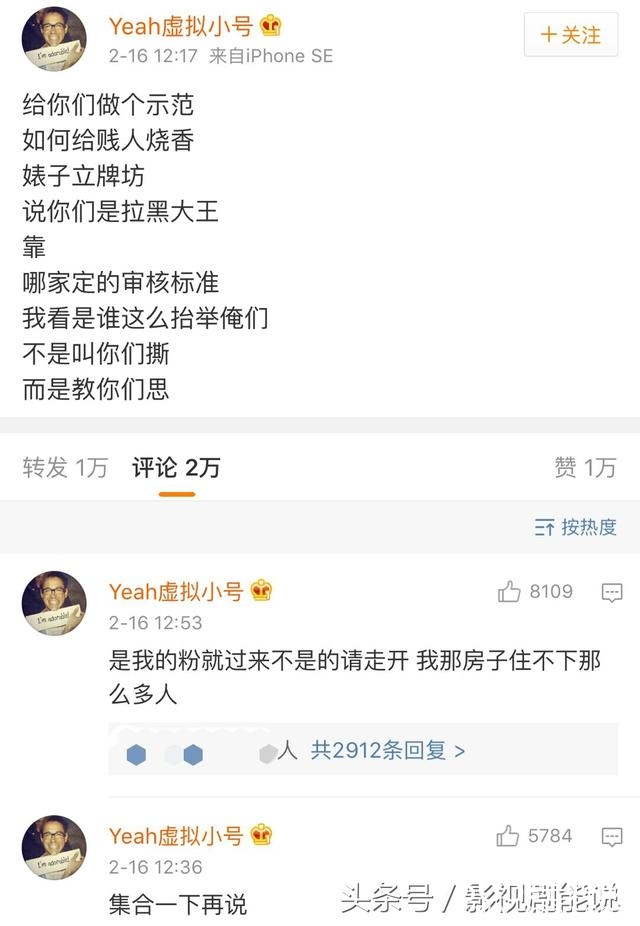Change comment sorting via 按热度
Image resolution: width=640 pixels, height=926 pixels.
576,527
